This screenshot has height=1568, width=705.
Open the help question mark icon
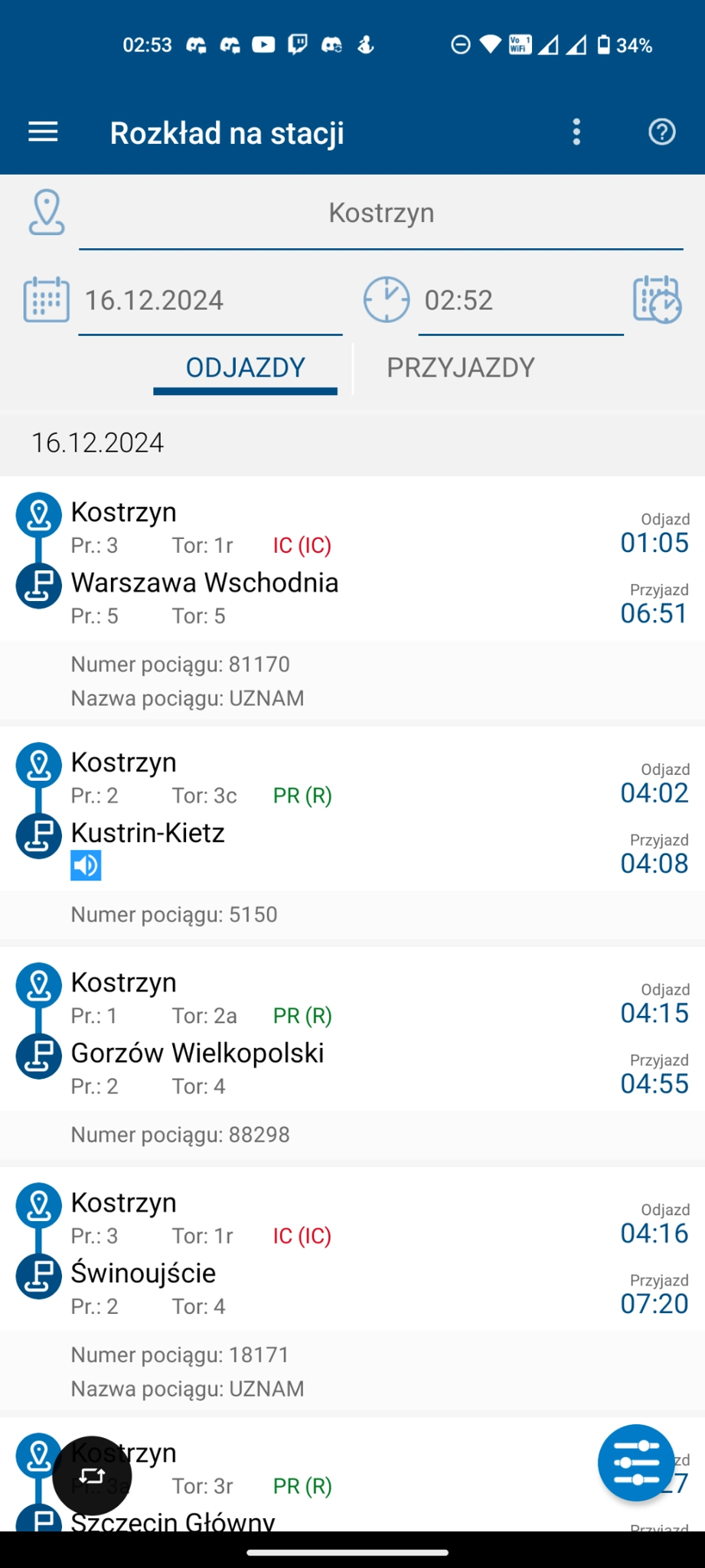click(661, 132)
